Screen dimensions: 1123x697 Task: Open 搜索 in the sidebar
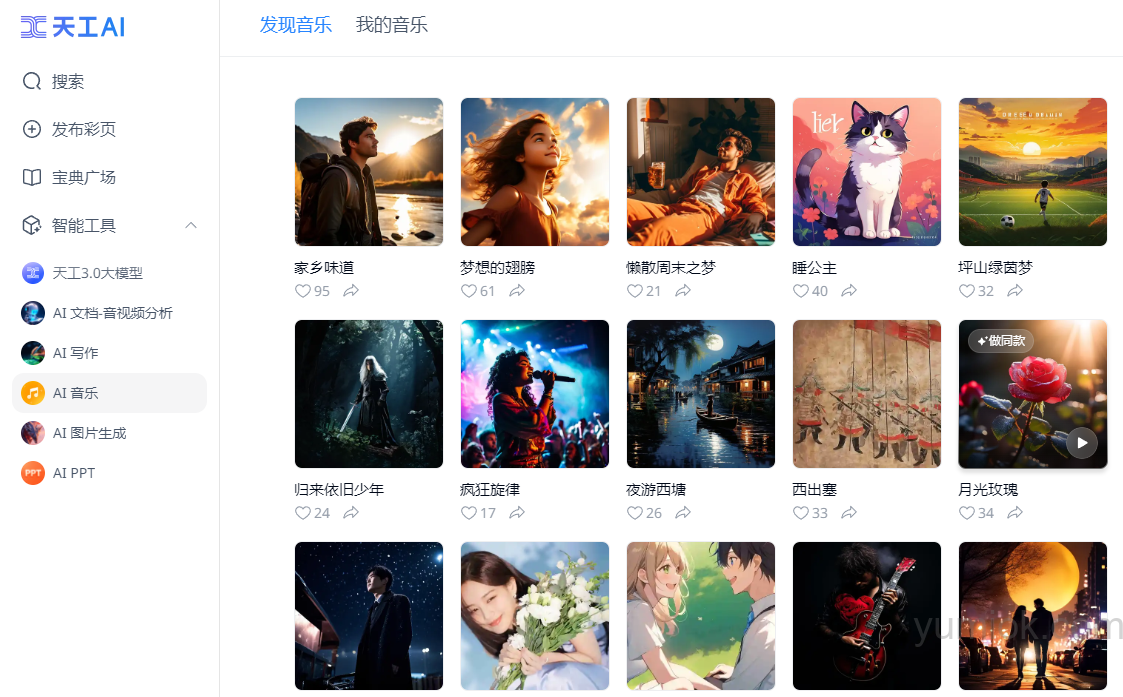point(67,82)
